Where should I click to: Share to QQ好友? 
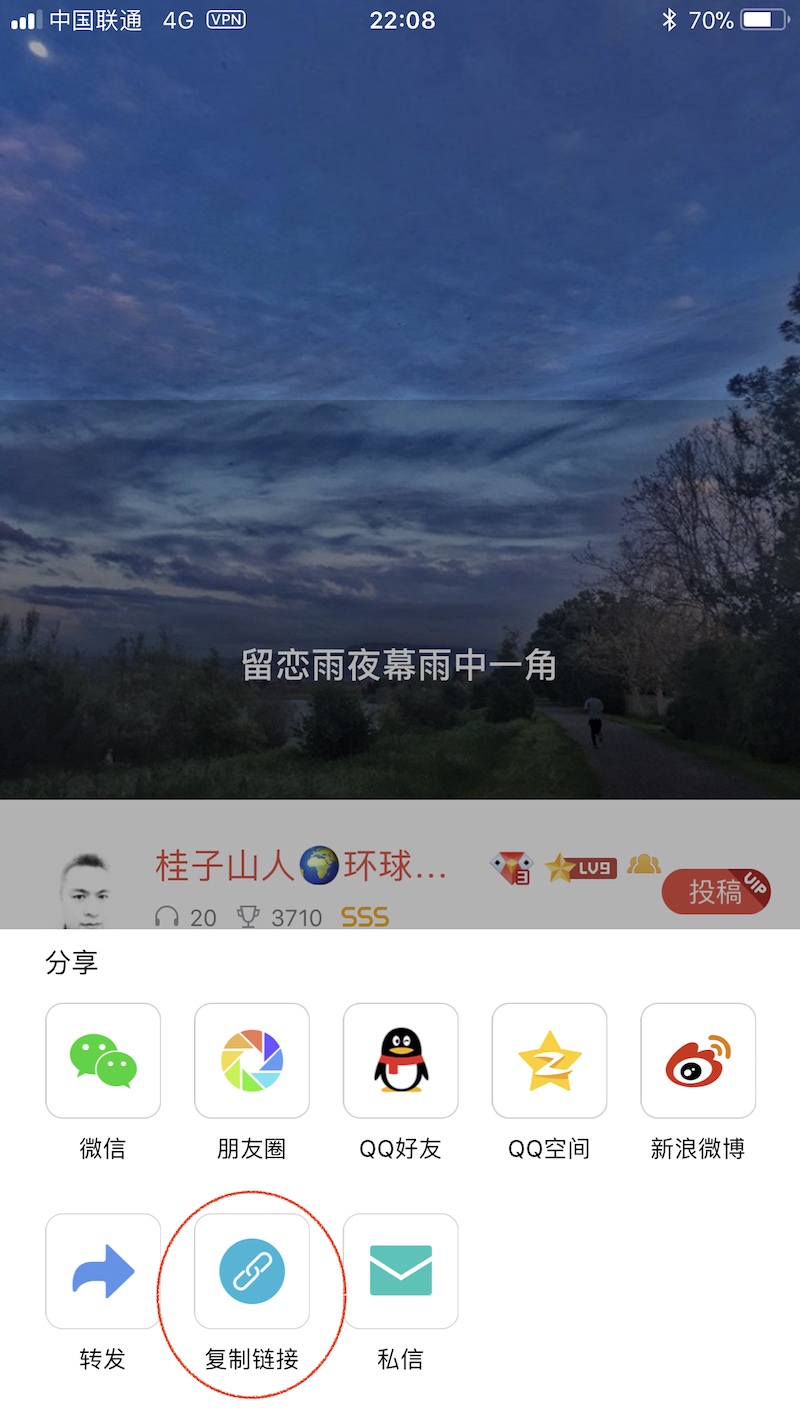point(401,1061)
